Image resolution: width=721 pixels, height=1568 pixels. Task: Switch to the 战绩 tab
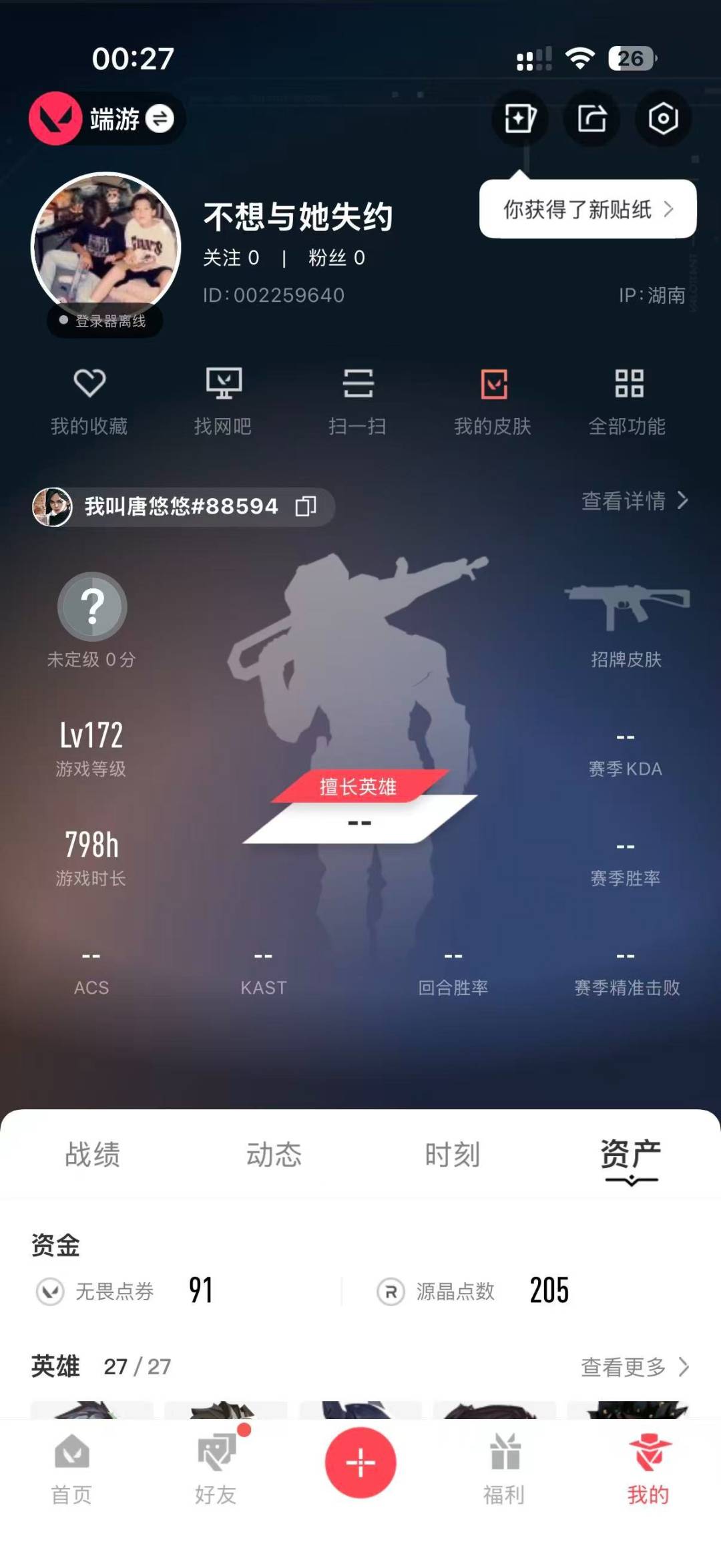(x=93, y=1155)
